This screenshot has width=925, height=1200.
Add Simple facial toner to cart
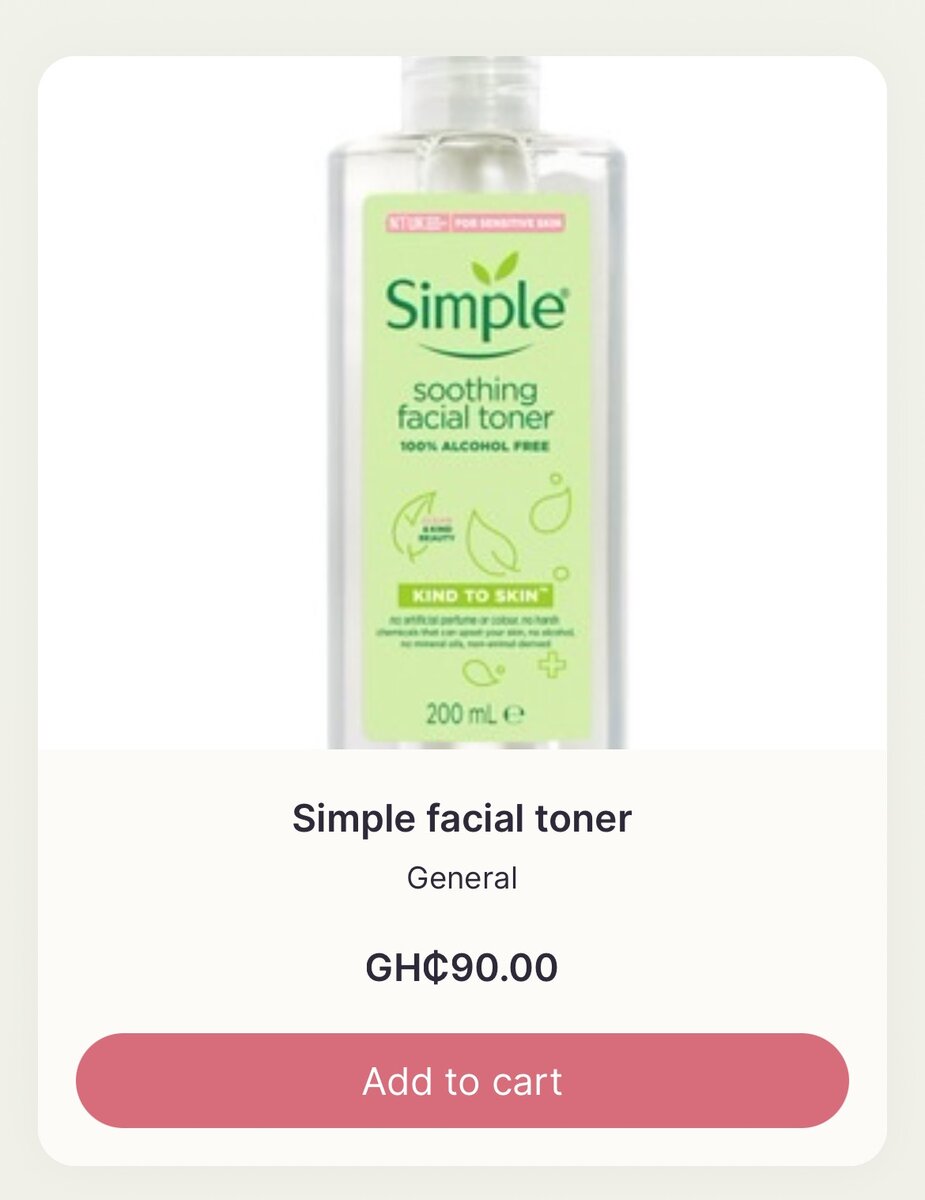coord(462,1081)
